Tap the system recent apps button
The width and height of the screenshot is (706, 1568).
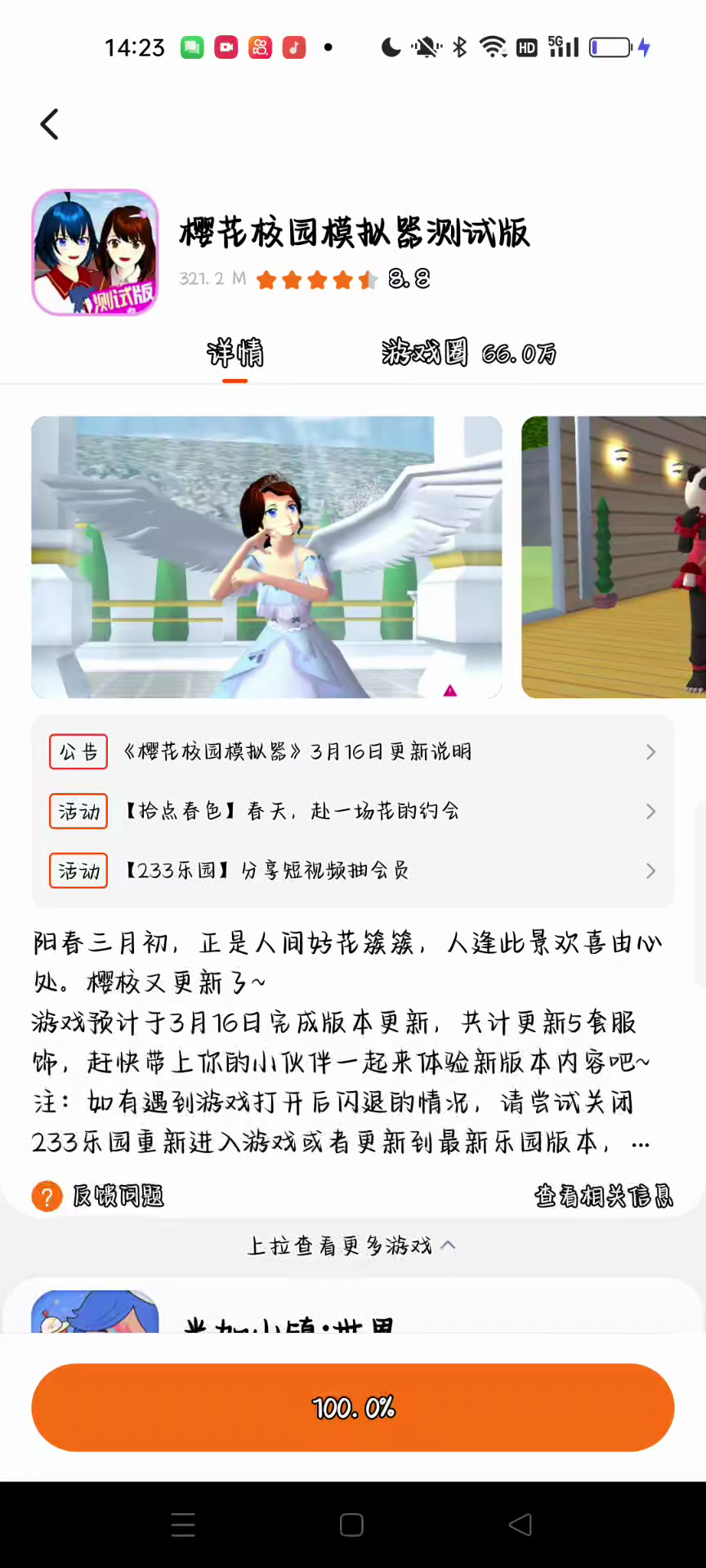pyautogui.click(x=183, y=1525)
